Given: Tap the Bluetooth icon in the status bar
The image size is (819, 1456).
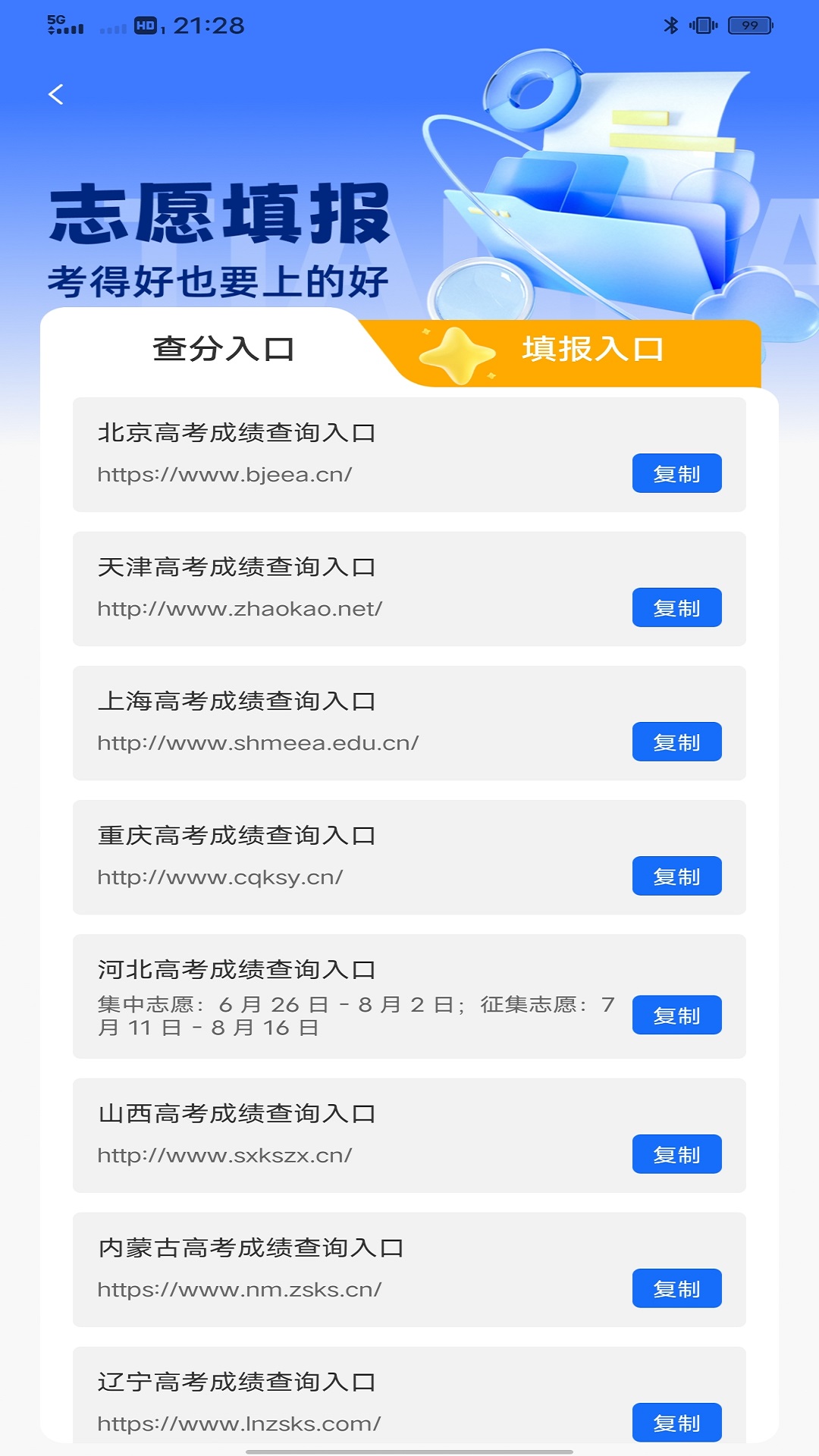Looking at the screenshot, I should (670, 24).
